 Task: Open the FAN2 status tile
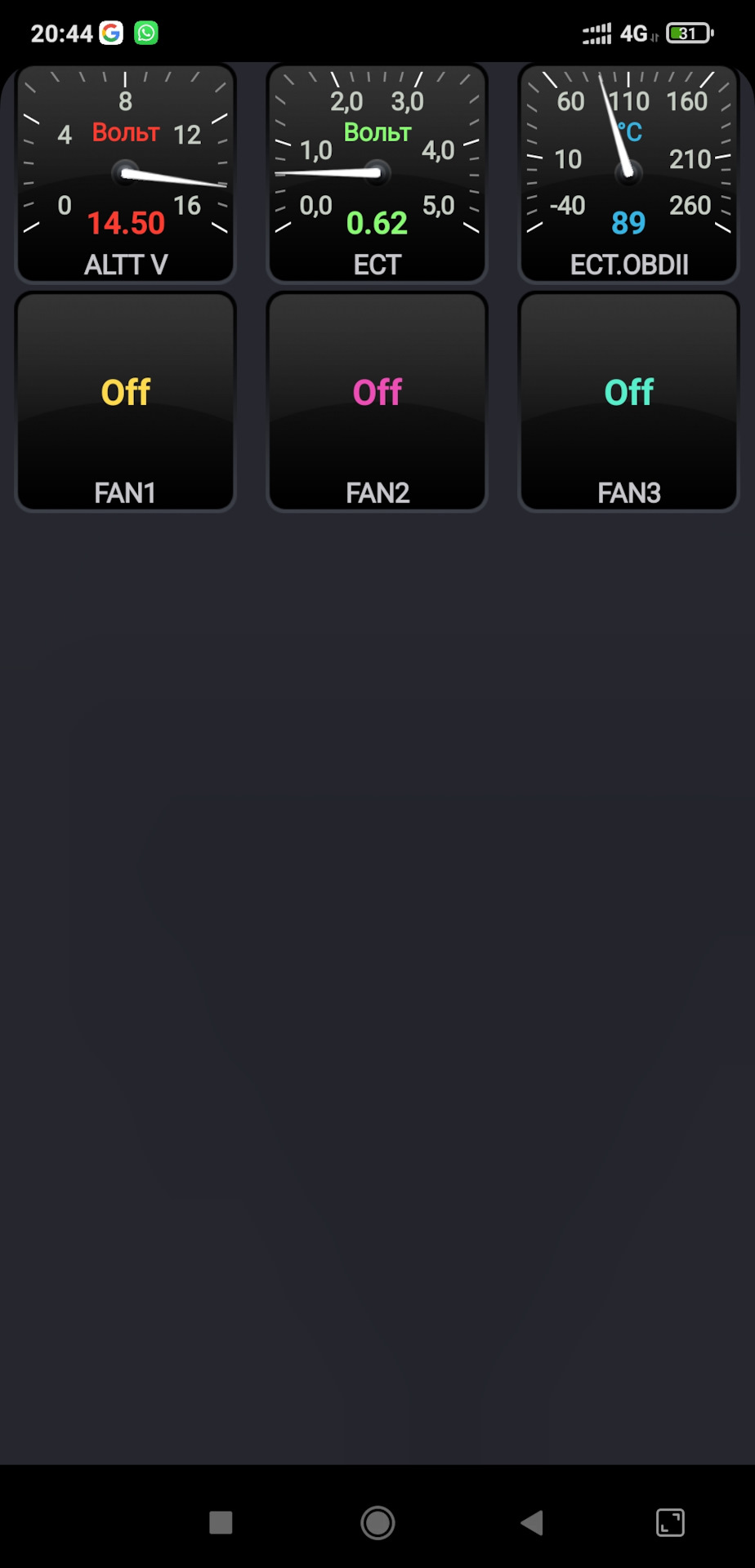point(377,401)
